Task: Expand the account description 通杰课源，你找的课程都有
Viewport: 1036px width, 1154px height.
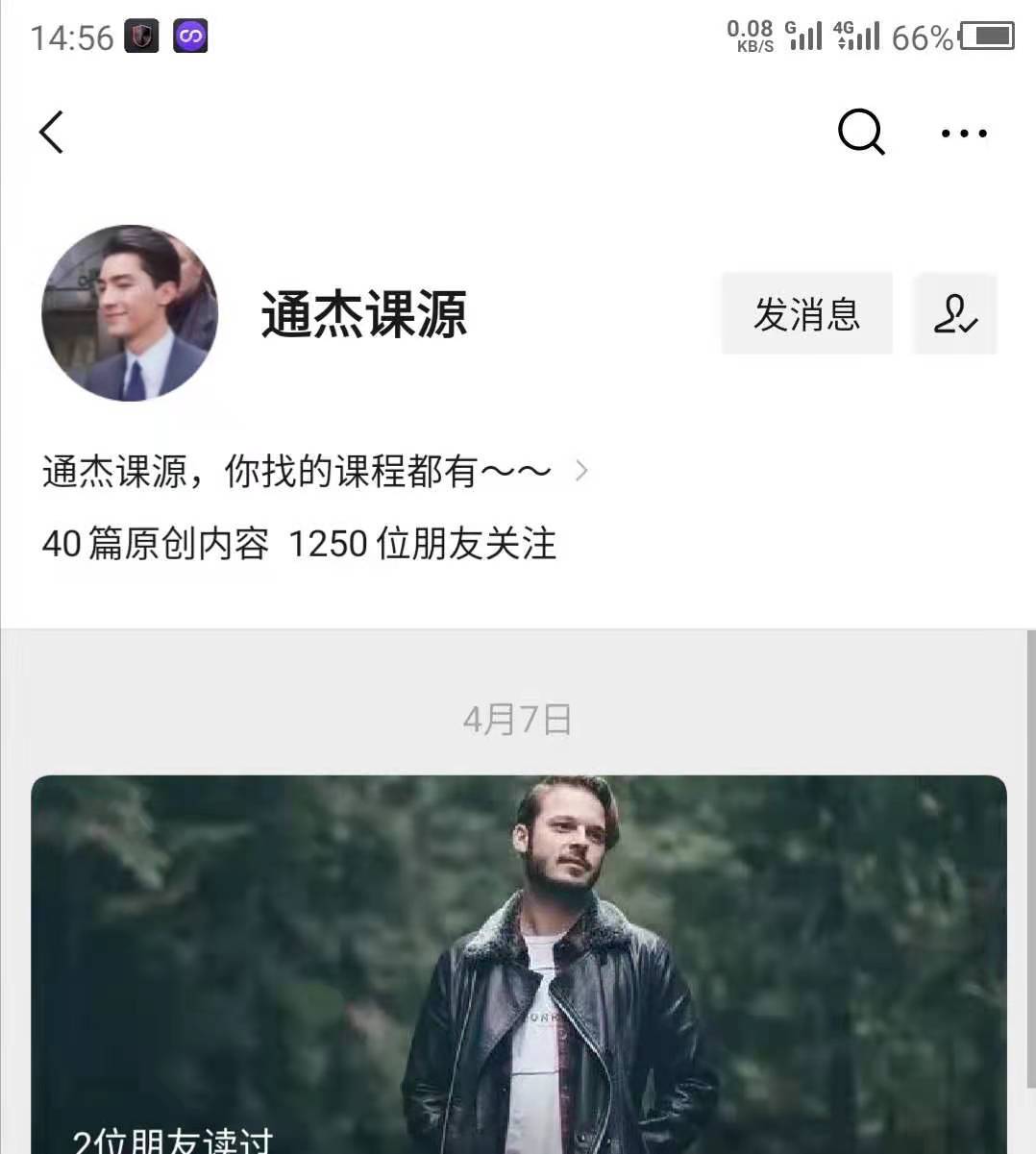Action: coord(313,472)
